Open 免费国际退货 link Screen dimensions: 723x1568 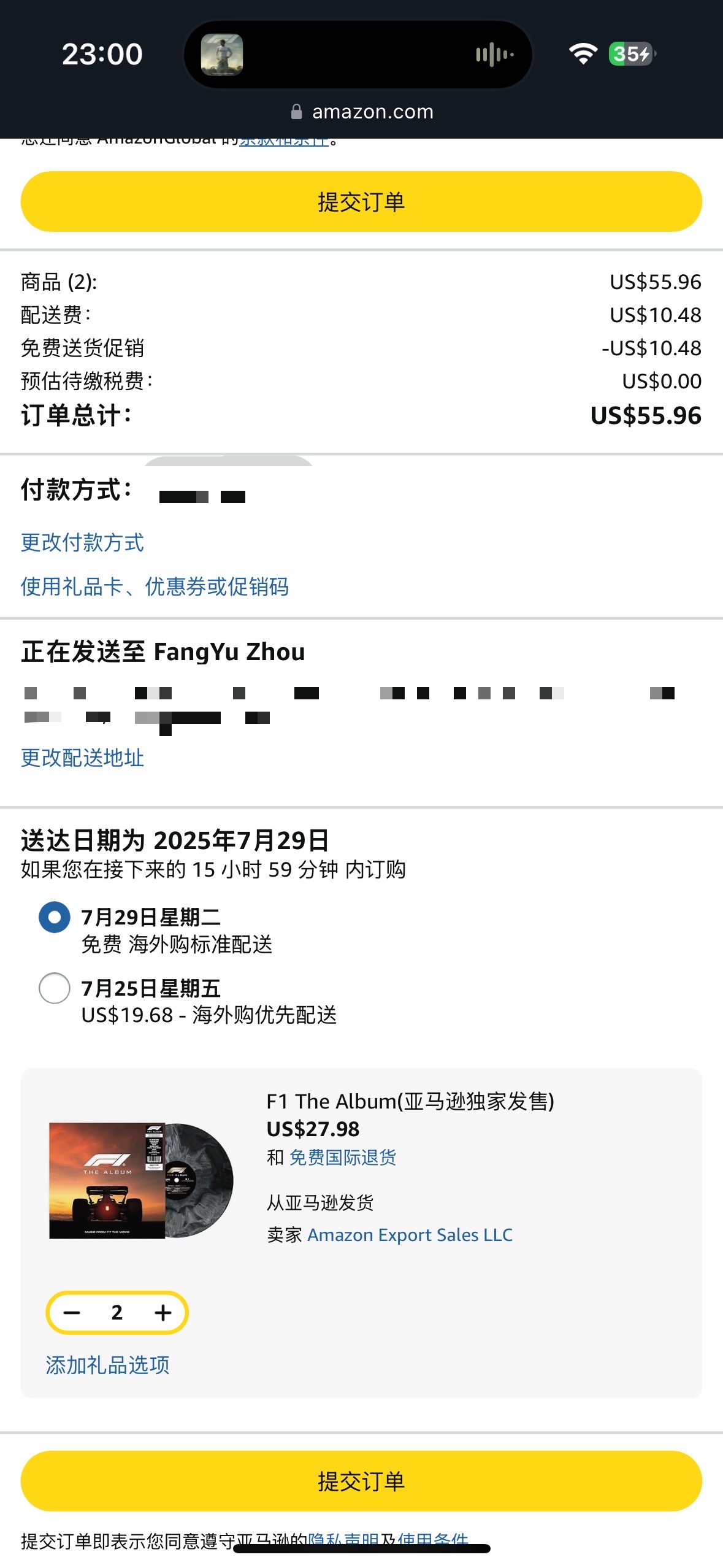(343, 1157)
